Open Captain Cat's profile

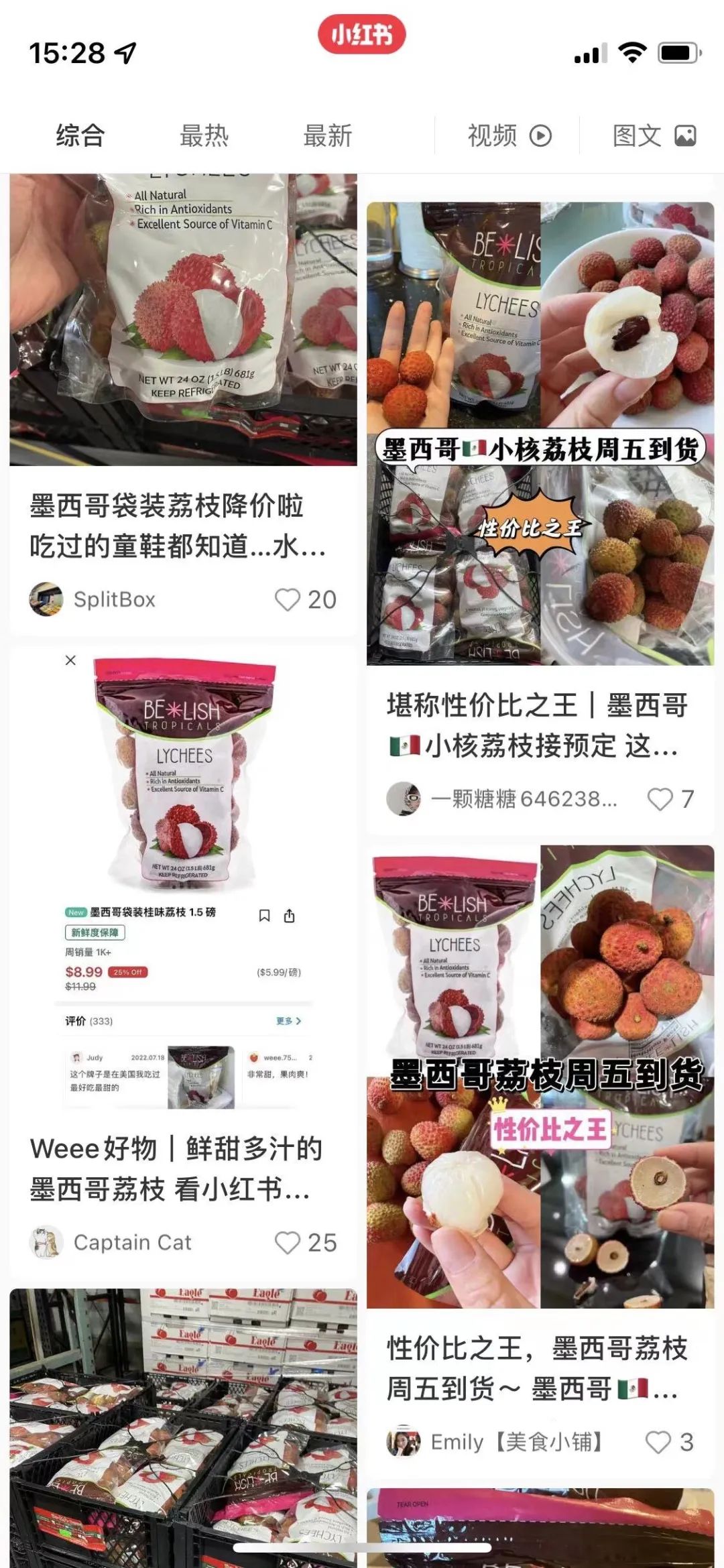[x=46, y=1242]
